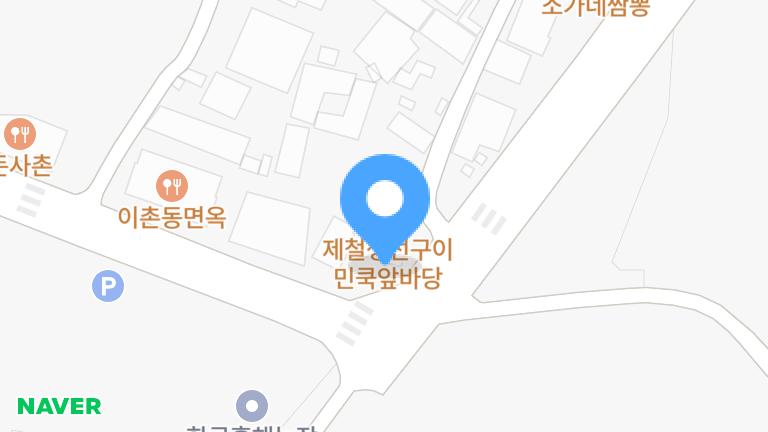Tap the blue location pin marker
This screenshot has width=768, height=432.
coord(385,200)
